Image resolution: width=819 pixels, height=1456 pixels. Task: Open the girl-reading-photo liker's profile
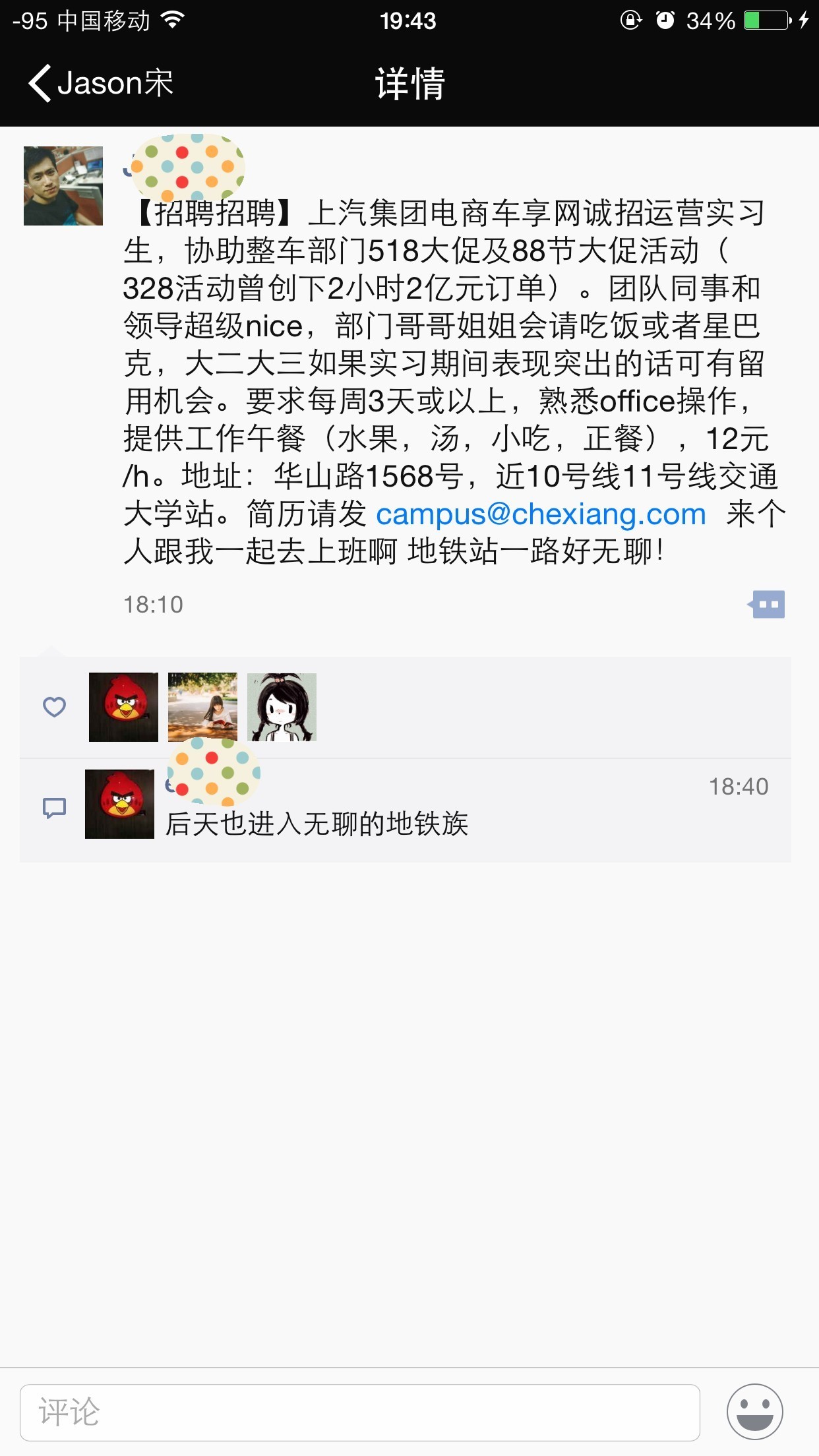click(x=202, y=707)
